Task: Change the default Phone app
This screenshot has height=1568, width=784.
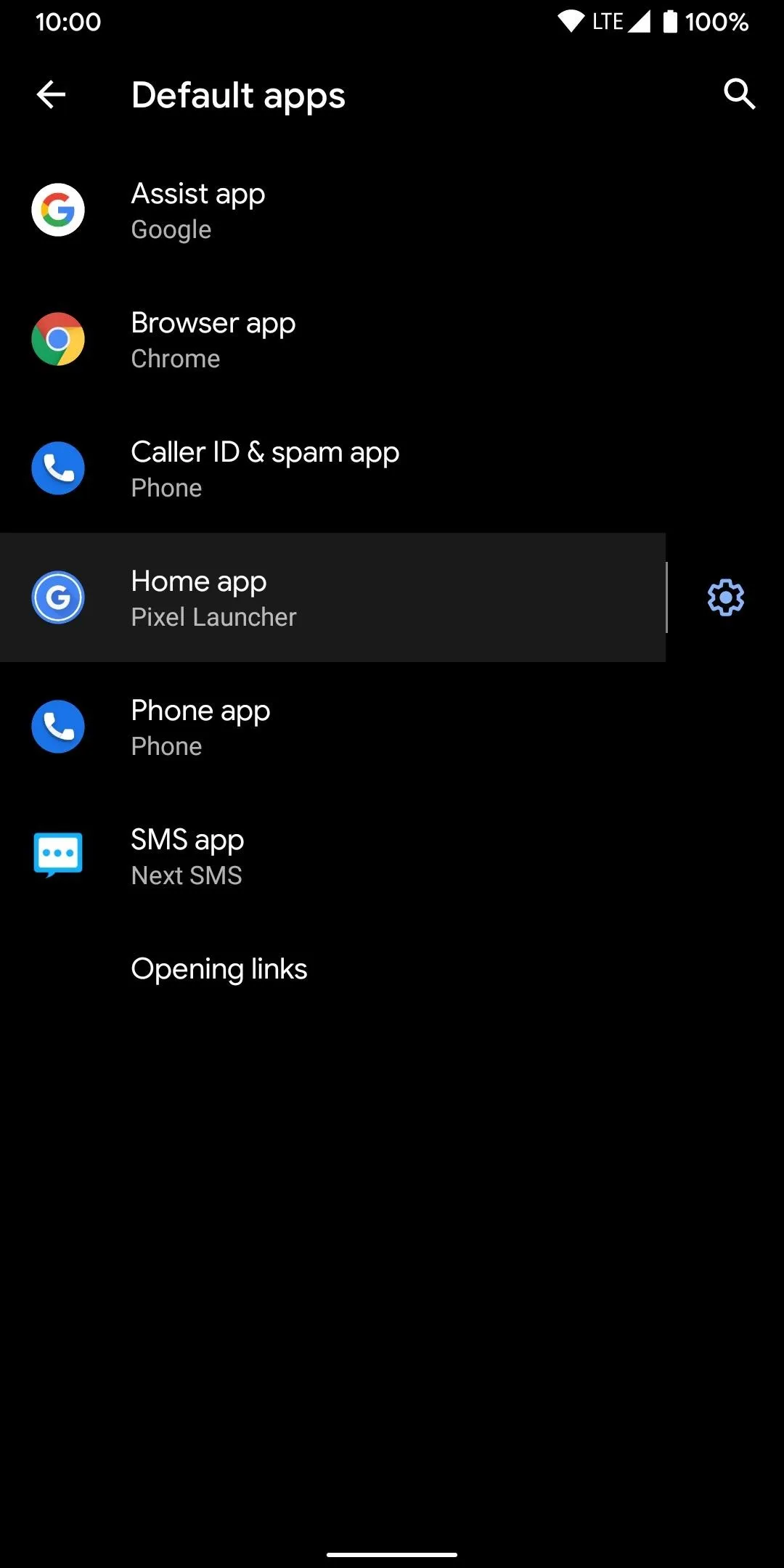Action: 392,727
